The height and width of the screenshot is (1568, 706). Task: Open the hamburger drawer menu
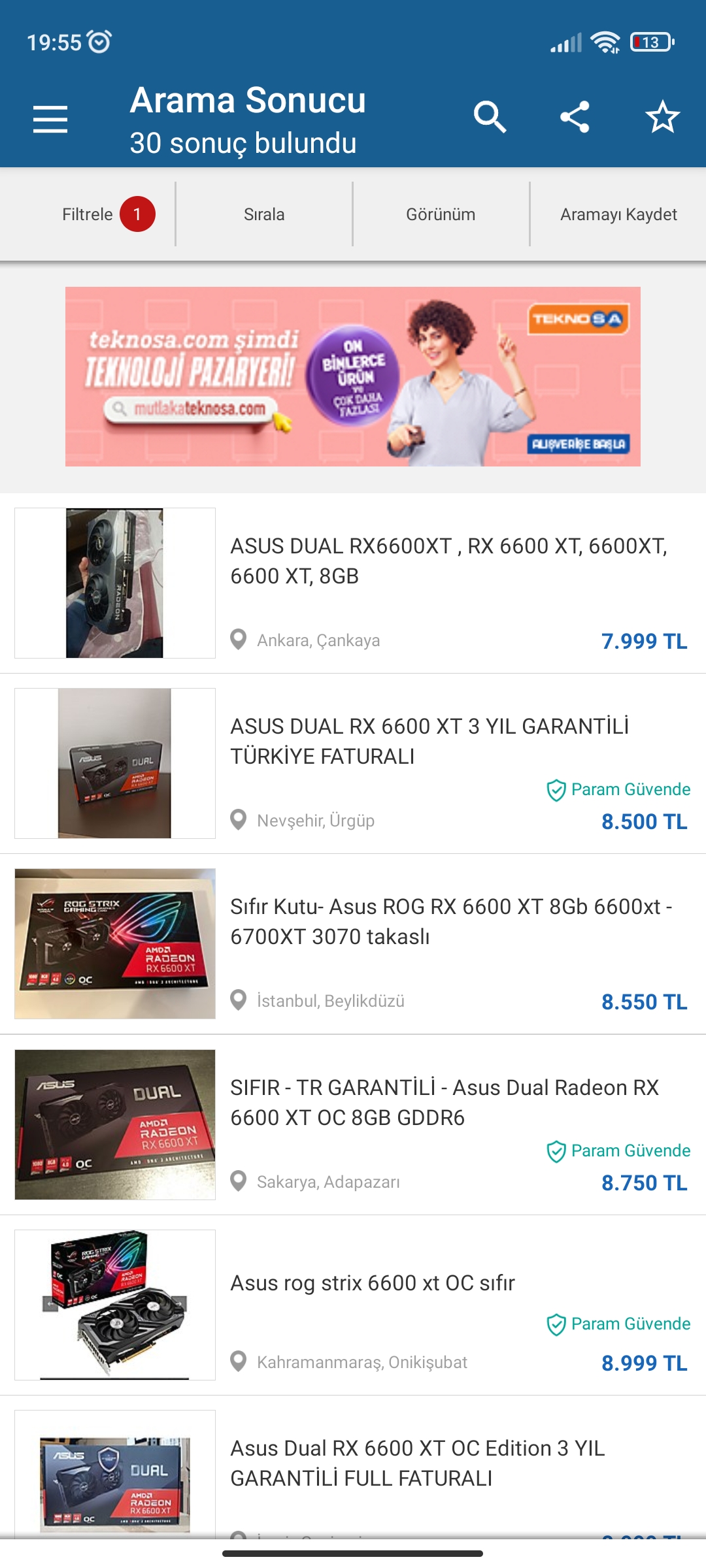(x=50, y=119)
